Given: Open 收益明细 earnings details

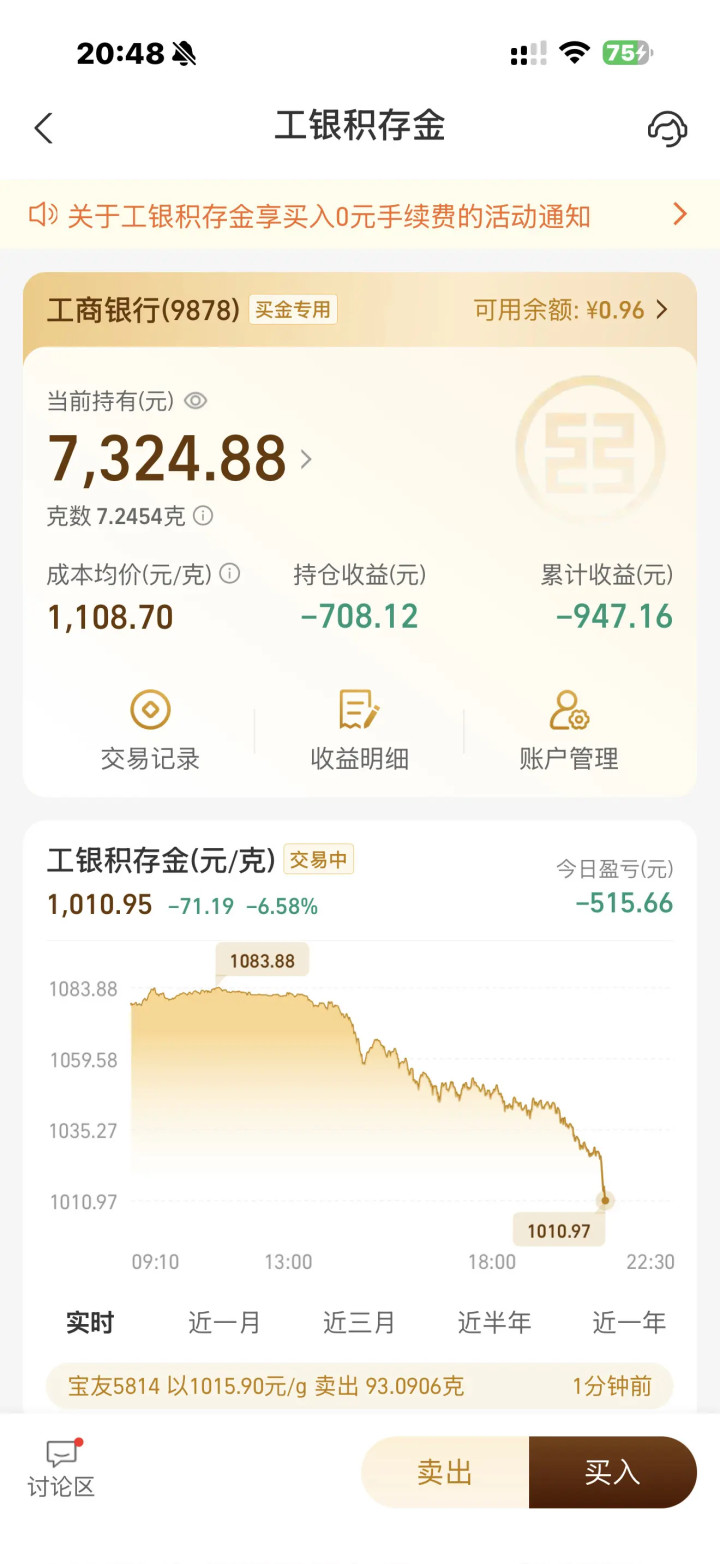Looking at the screenshot, I should click(359, 731).
